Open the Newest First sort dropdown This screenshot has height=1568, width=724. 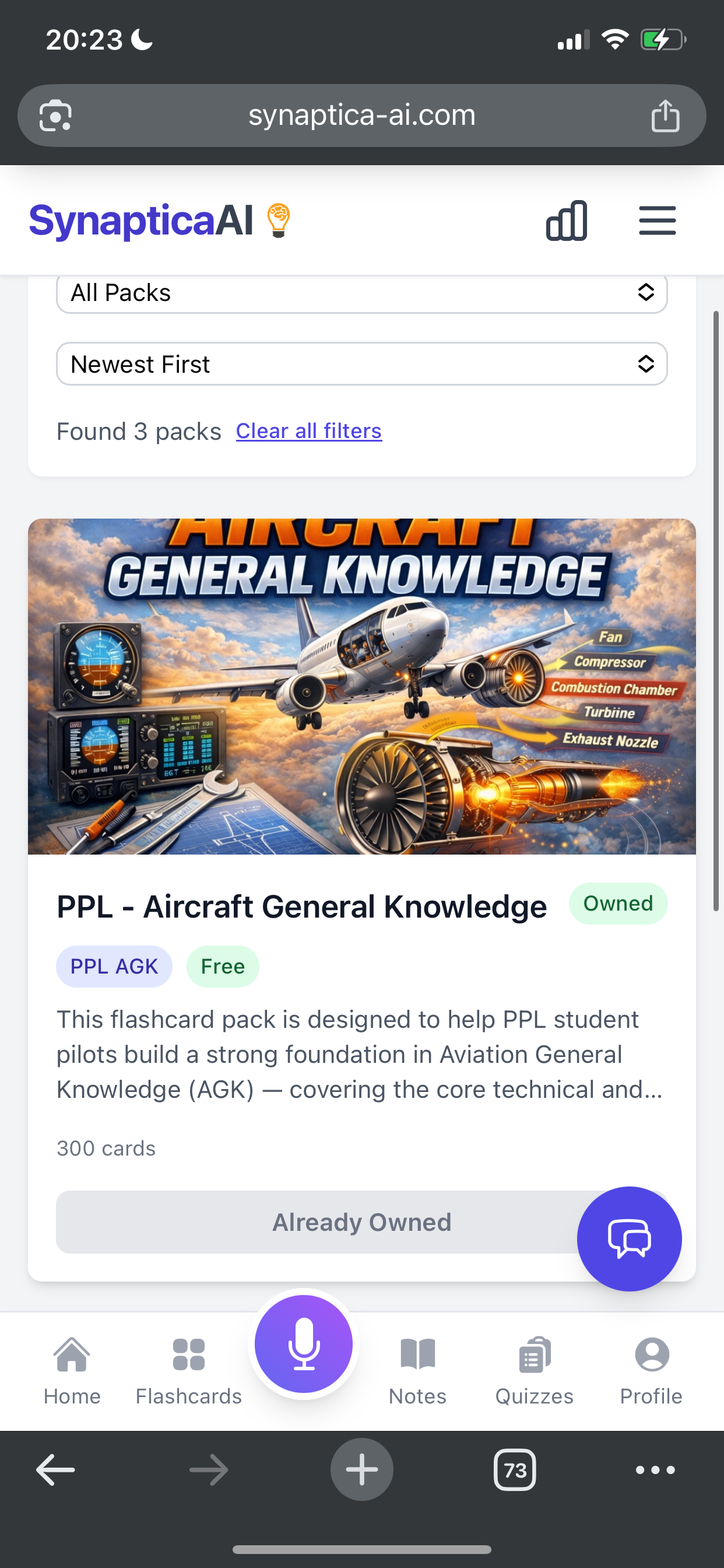(x=361, y=364)
